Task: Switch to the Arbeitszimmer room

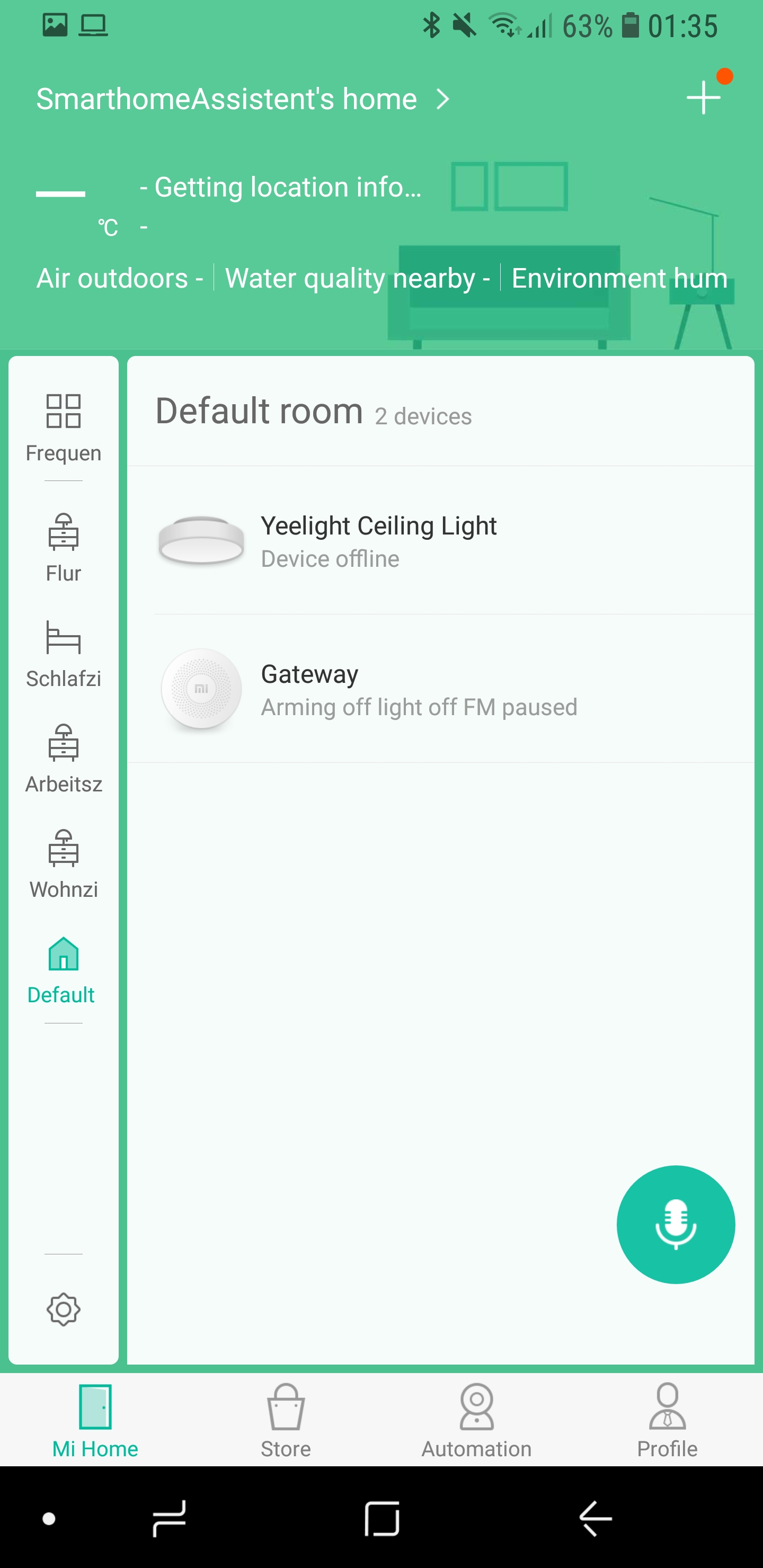Action: [x=64, y=759]
